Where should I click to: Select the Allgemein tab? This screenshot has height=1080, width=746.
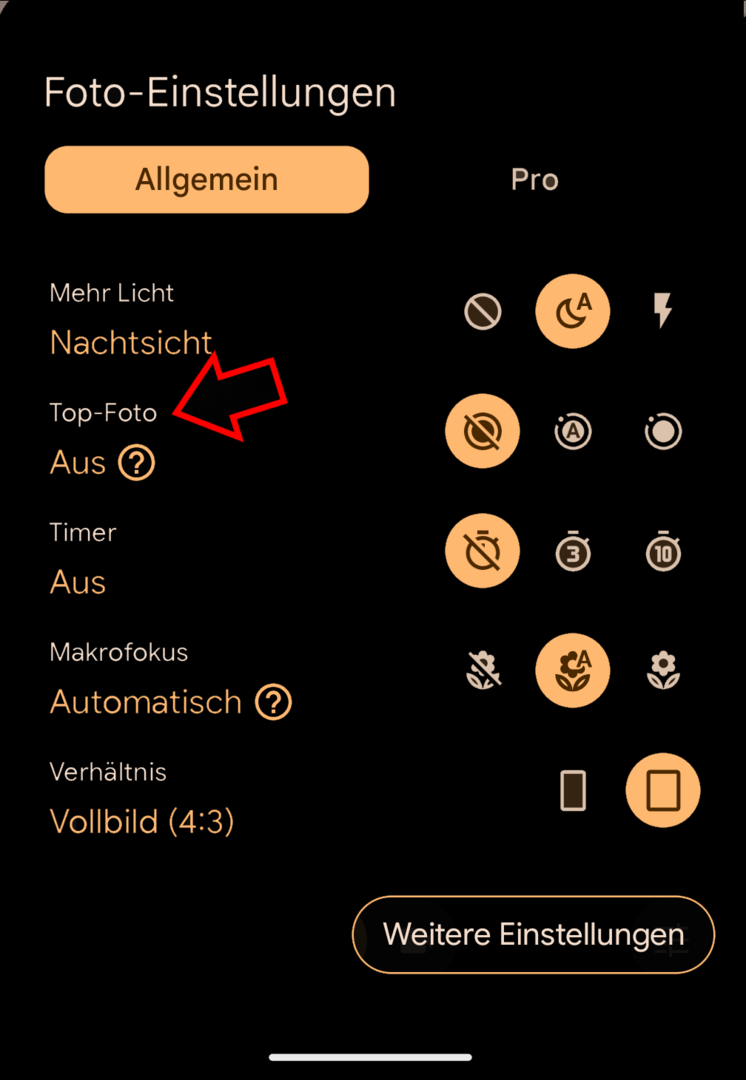pos(207,180)
